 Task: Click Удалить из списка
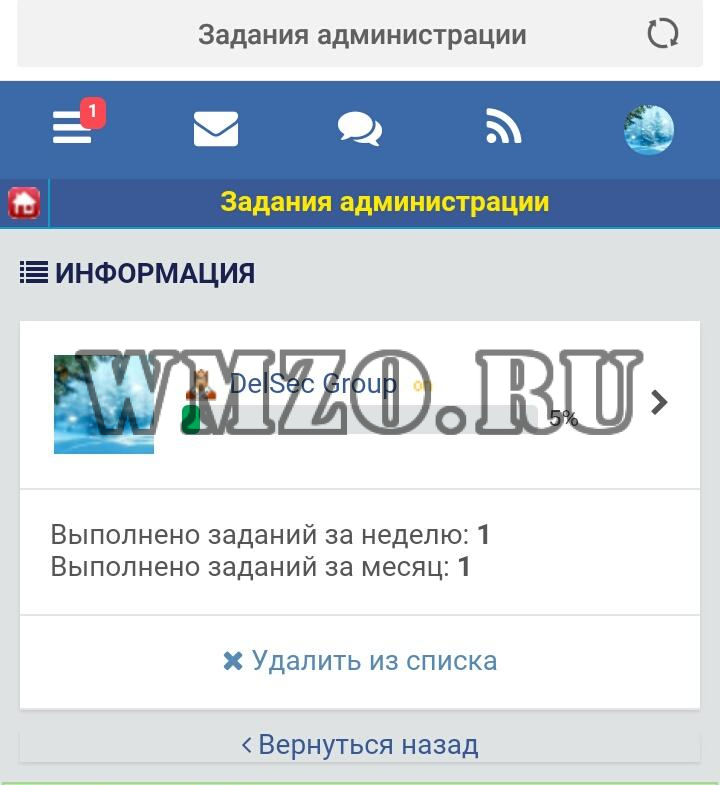click(x=375, y=660)
